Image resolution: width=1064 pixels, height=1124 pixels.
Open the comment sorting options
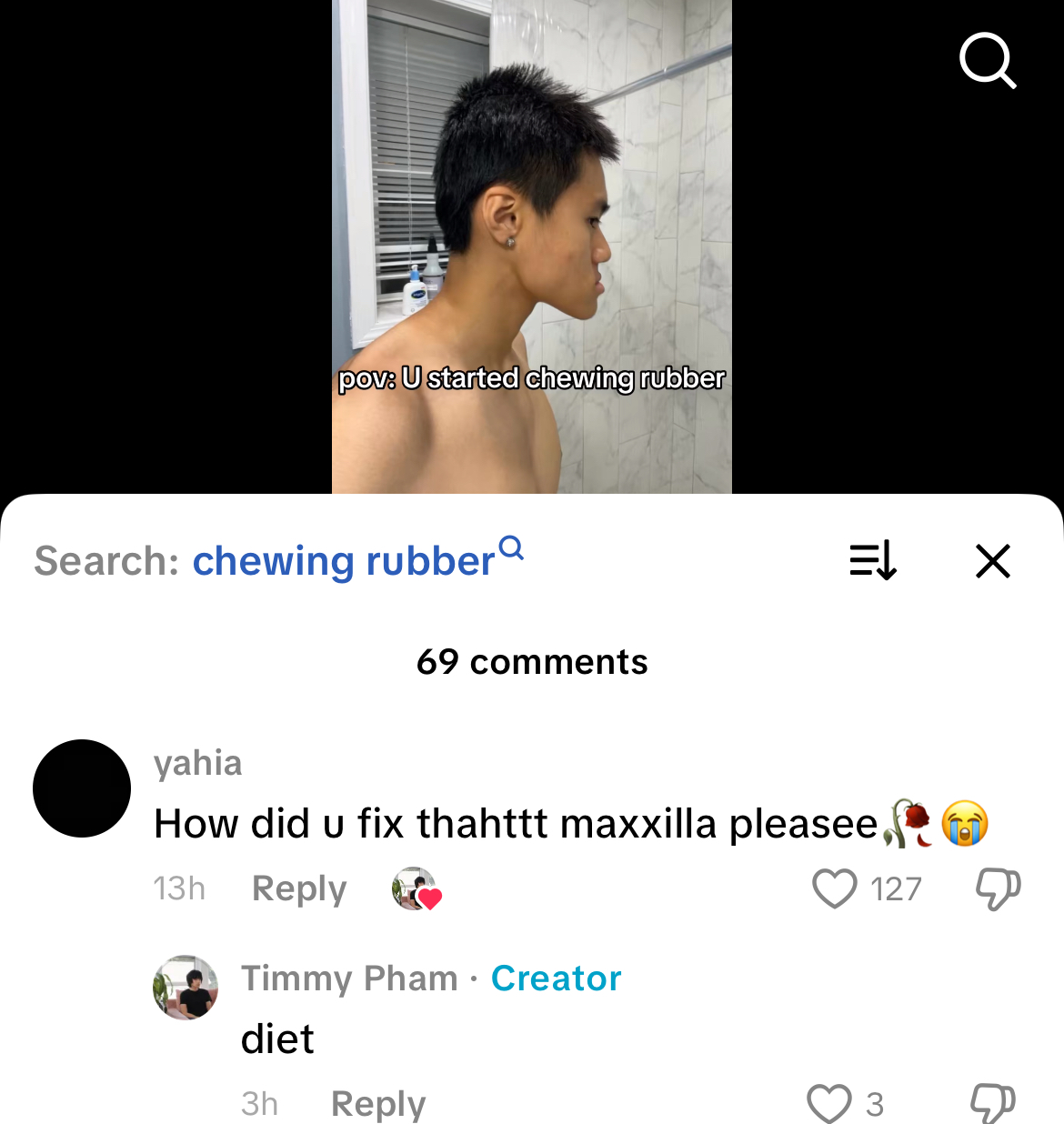coord(873,560)
